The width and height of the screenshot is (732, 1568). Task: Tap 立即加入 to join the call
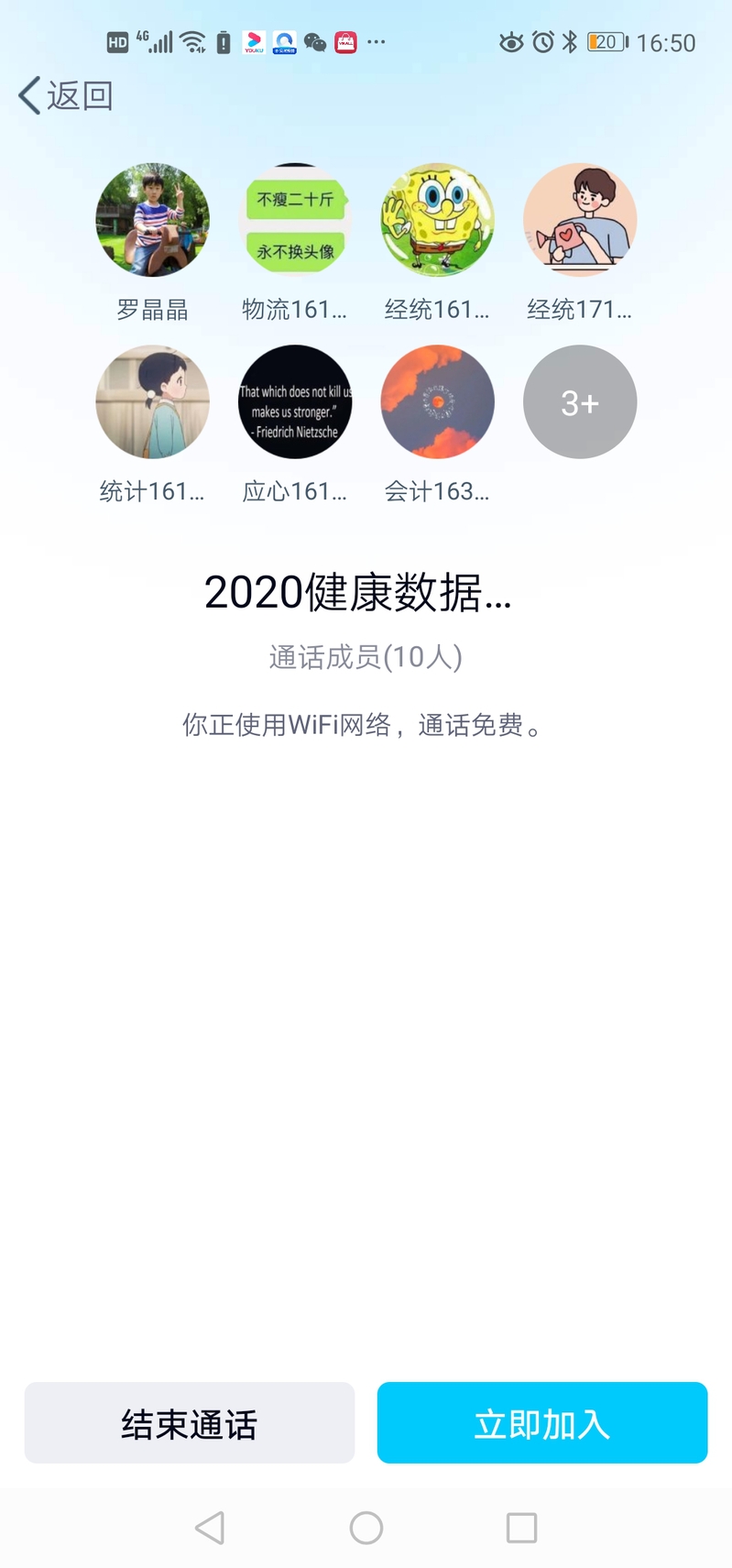coord(541,1422)
